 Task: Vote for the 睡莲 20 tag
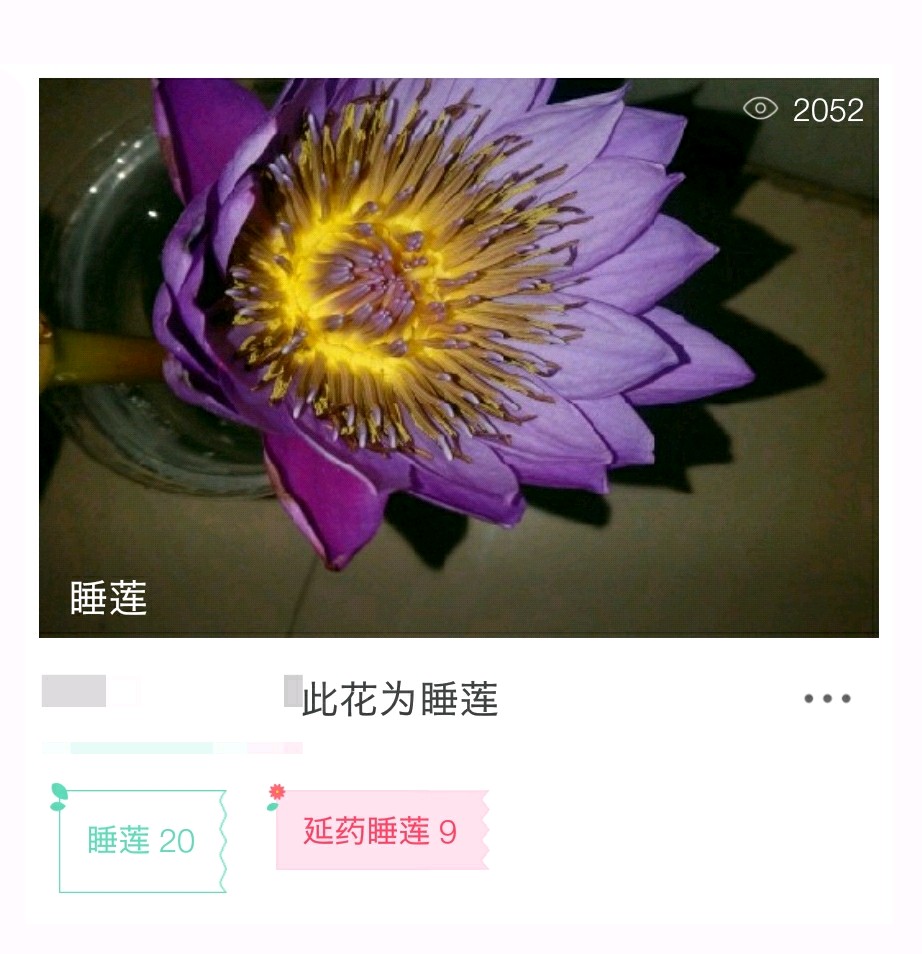point(141,840)
